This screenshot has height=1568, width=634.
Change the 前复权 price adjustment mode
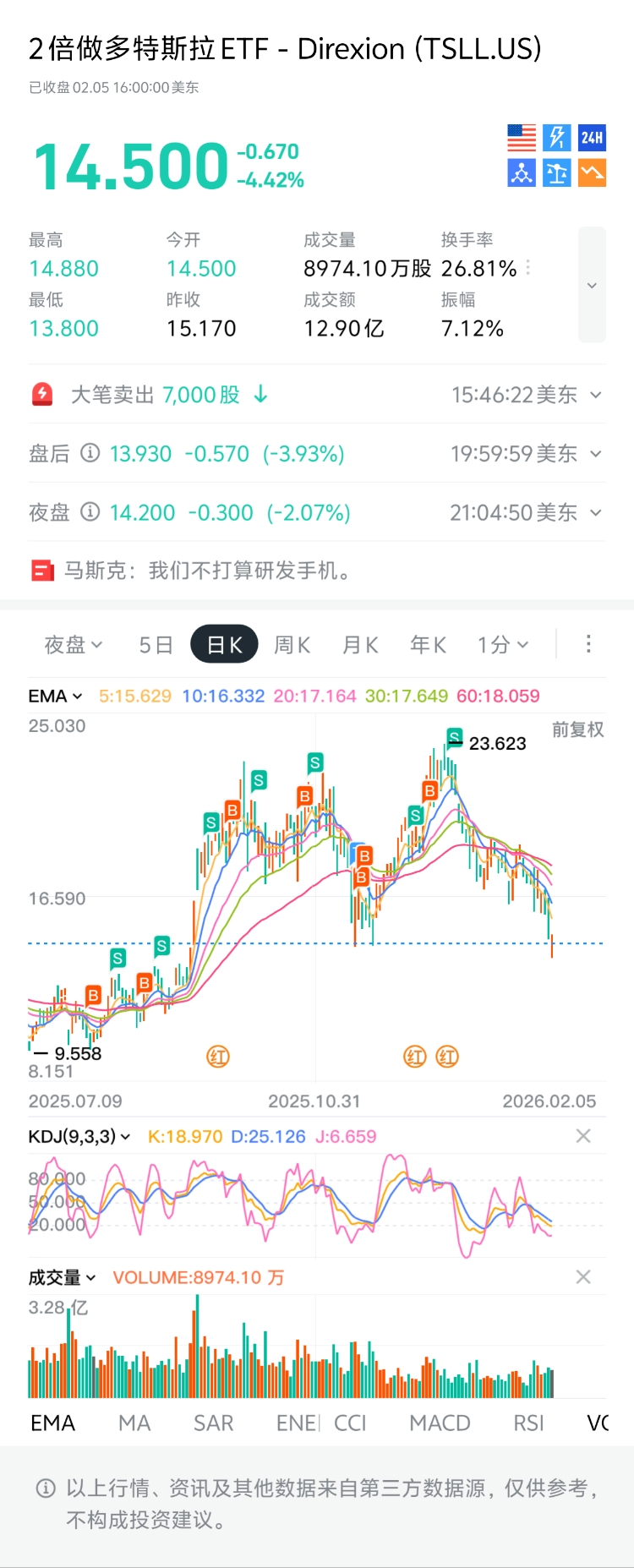click(577, 729)
